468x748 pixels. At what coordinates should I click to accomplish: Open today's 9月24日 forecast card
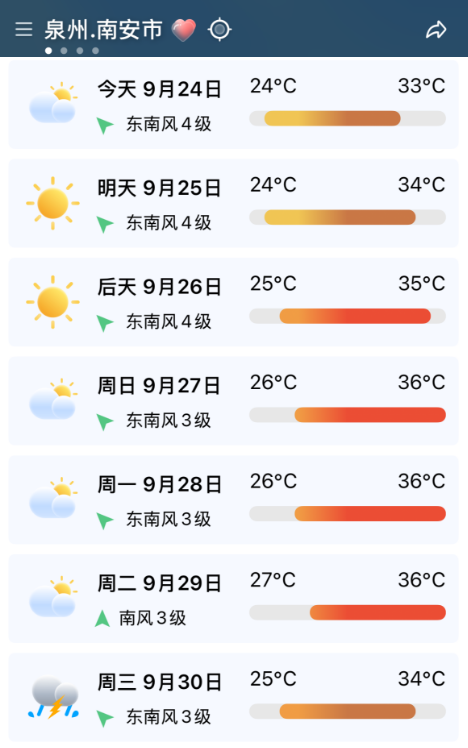coord(234,104)
